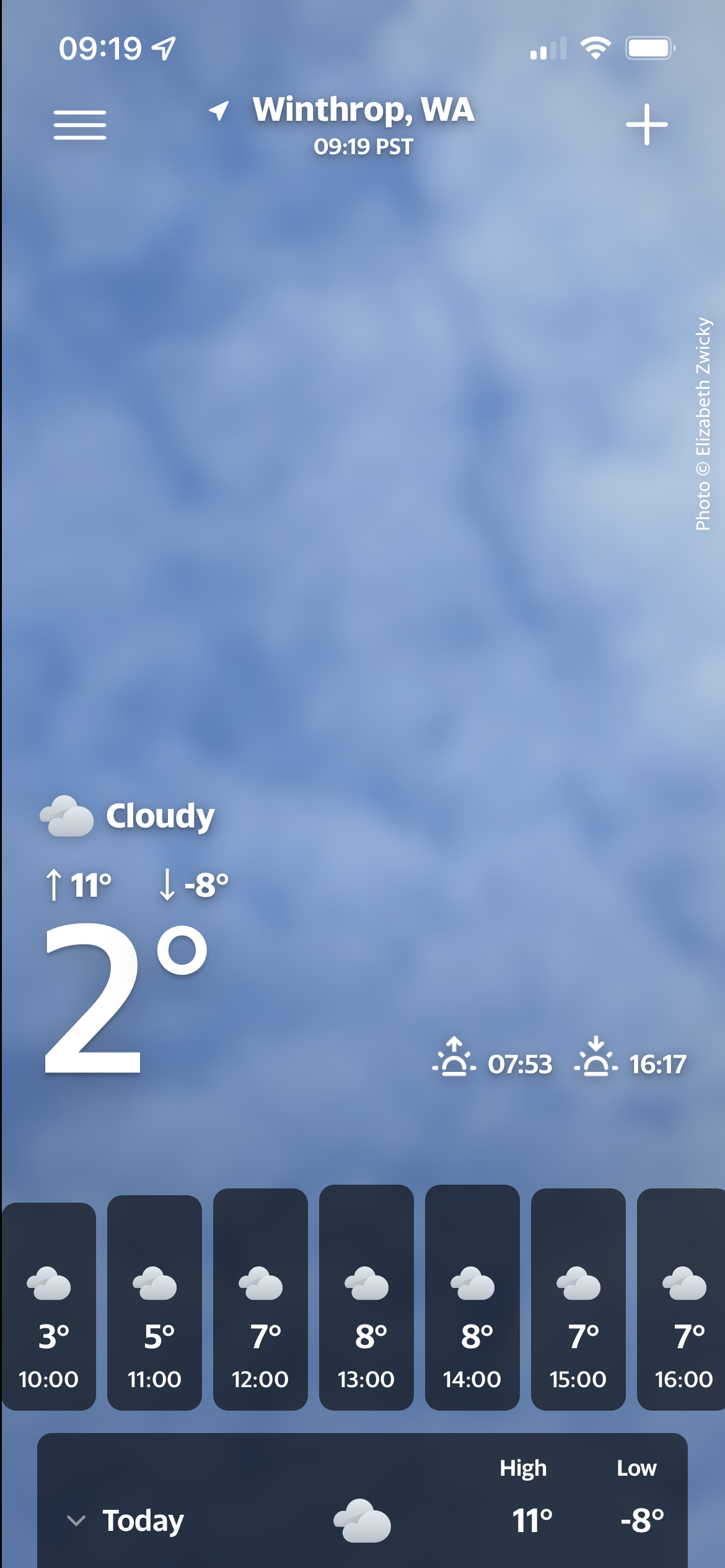The image size is (725, 1568).
Task: Select the 16:00 hourly forecast card
Action: click(x=682, y=1300)
